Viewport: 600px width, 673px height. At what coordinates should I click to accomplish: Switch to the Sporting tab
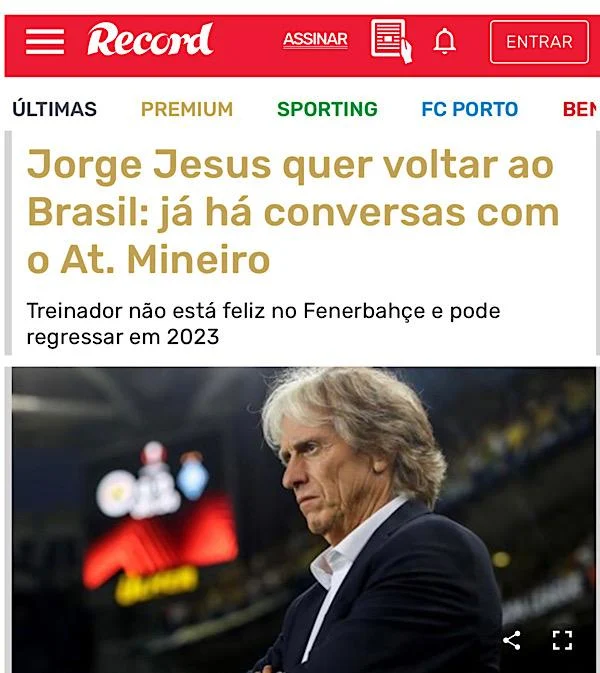(x=327, y=109)
